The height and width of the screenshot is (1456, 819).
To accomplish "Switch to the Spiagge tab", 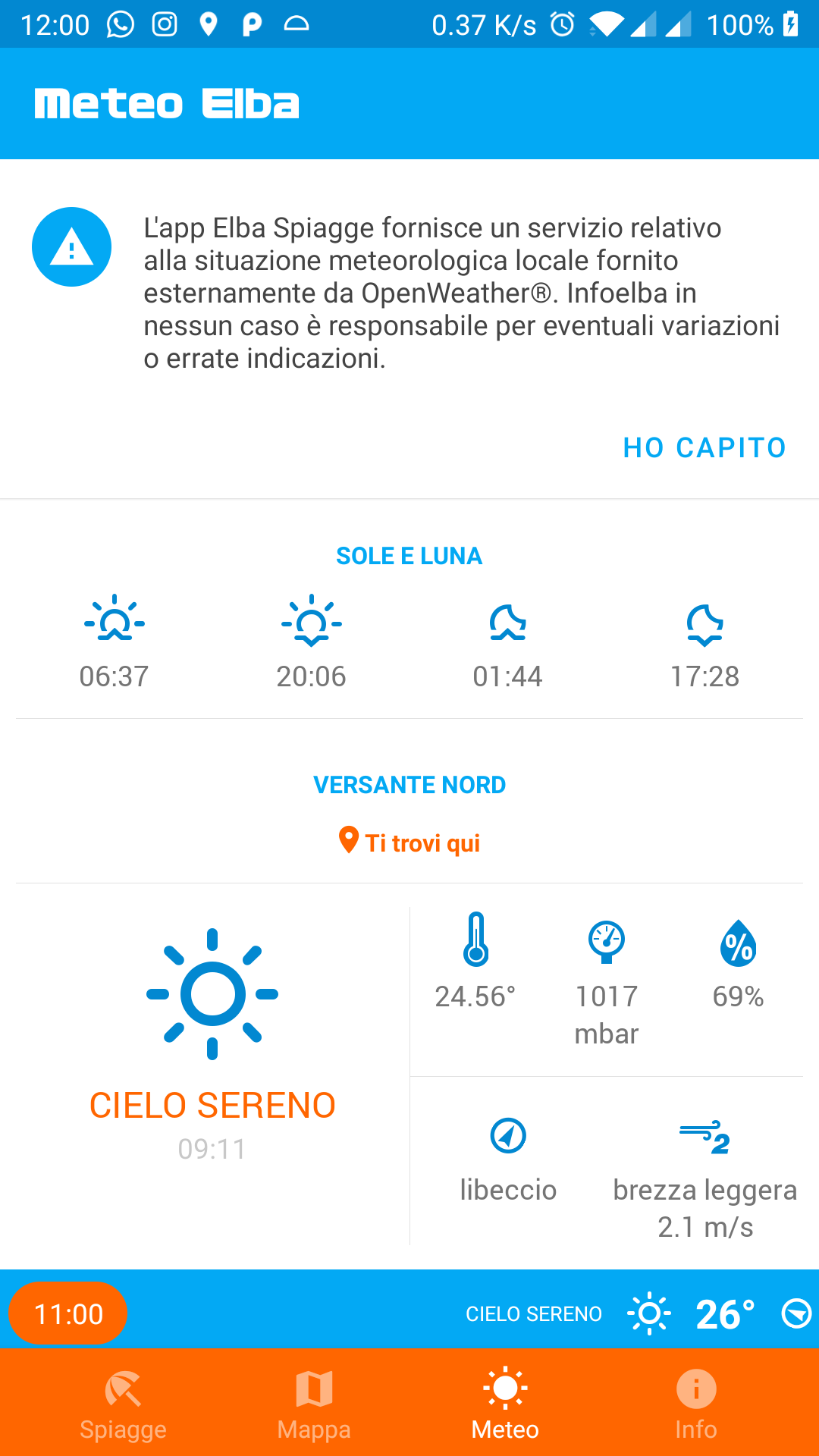I will (123, 1404).
